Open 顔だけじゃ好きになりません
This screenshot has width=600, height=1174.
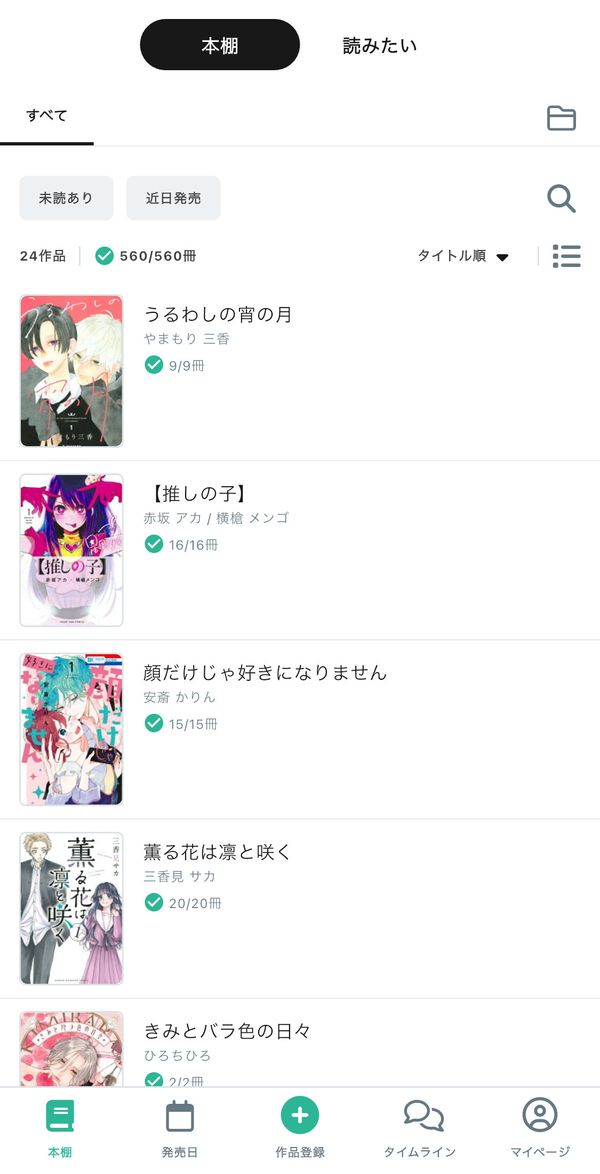(x=300, y=729)
